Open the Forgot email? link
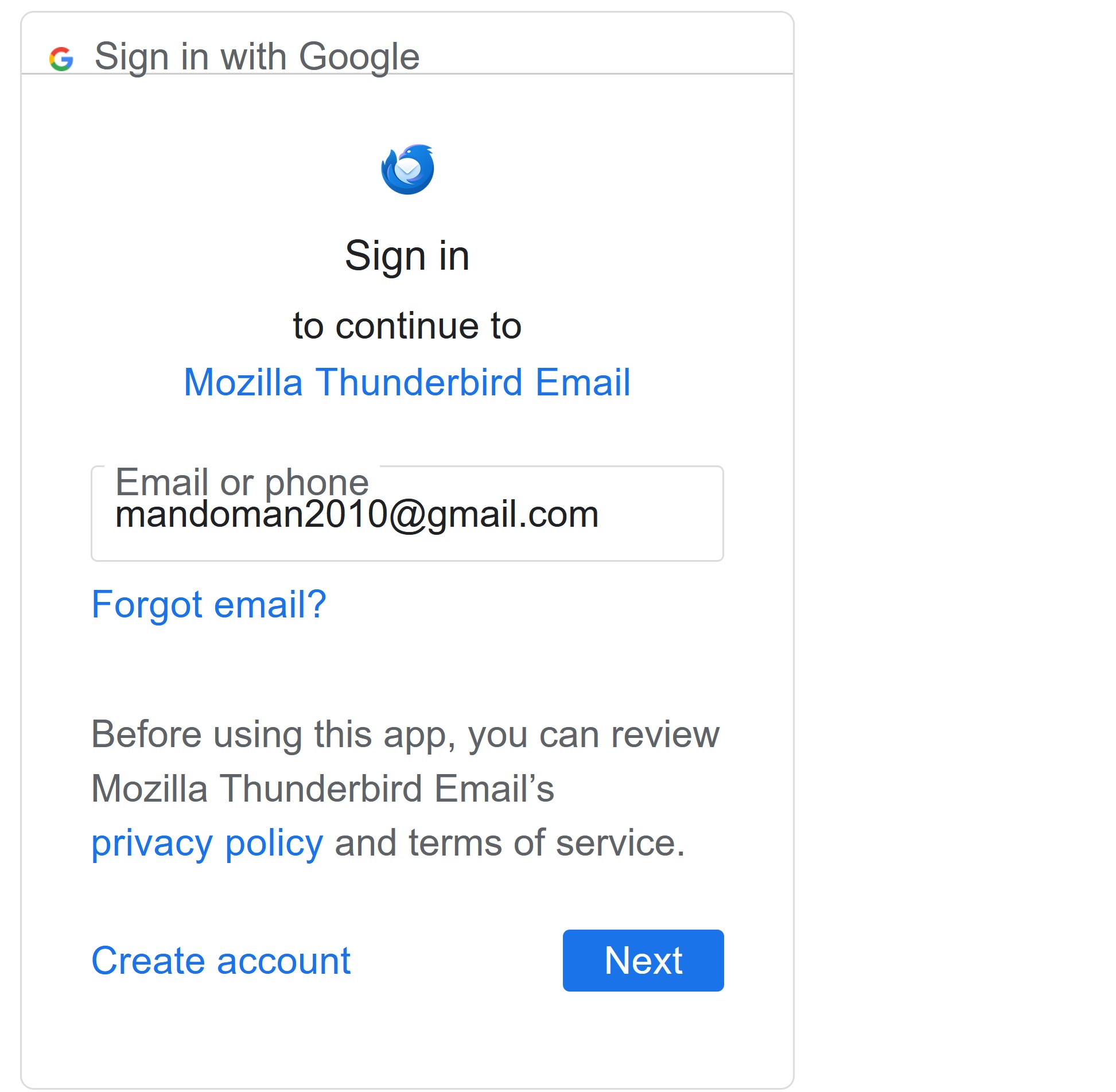 209,605
